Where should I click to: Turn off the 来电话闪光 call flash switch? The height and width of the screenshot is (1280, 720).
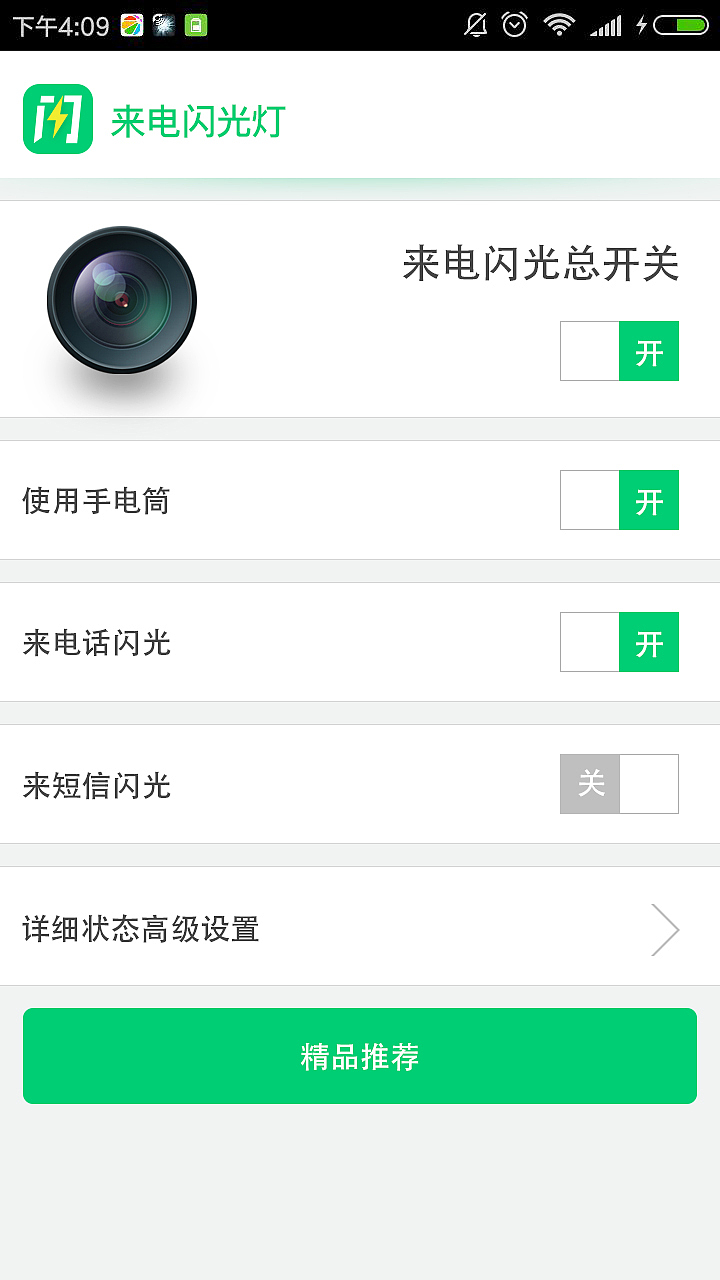[619, 642]
